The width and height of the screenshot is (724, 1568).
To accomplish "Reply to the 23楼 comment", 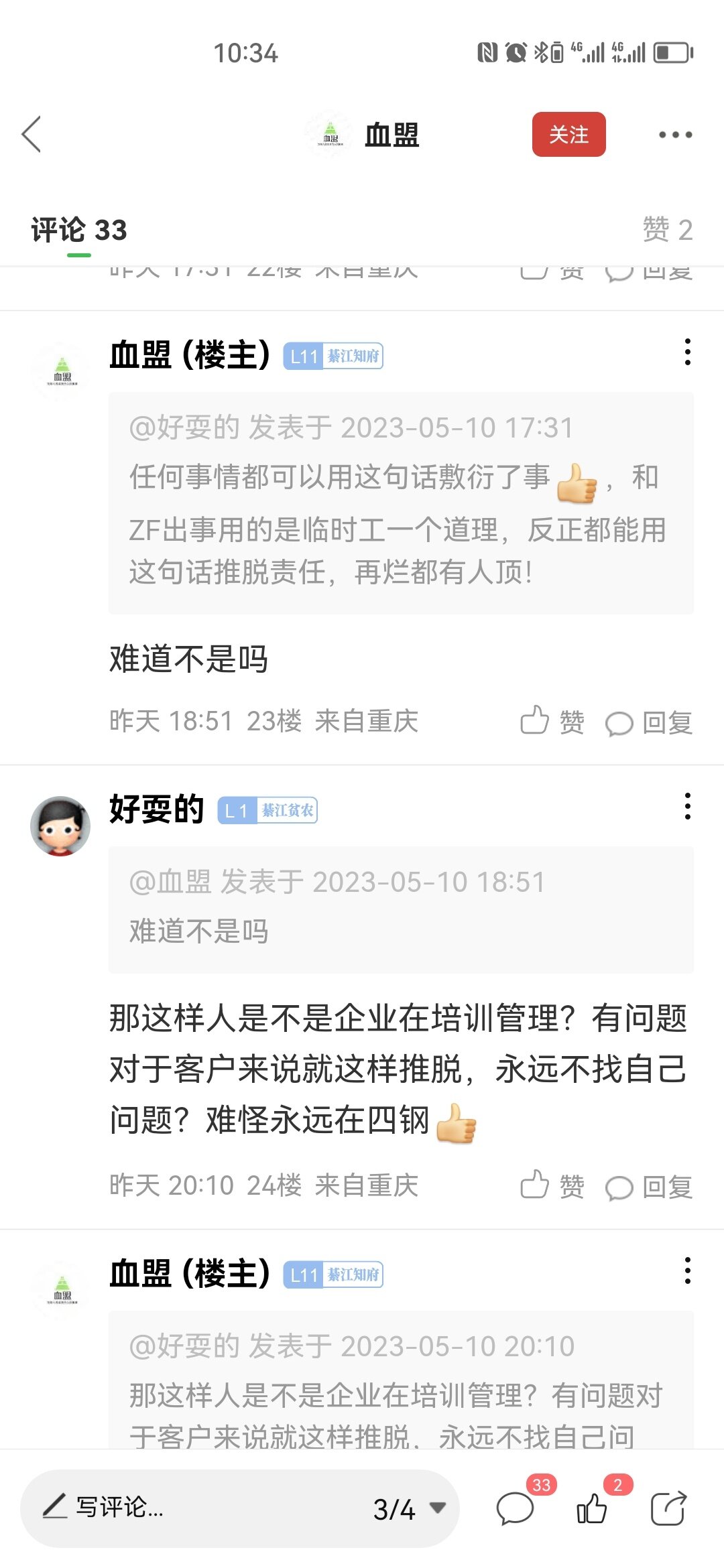I will pos(648,722).
